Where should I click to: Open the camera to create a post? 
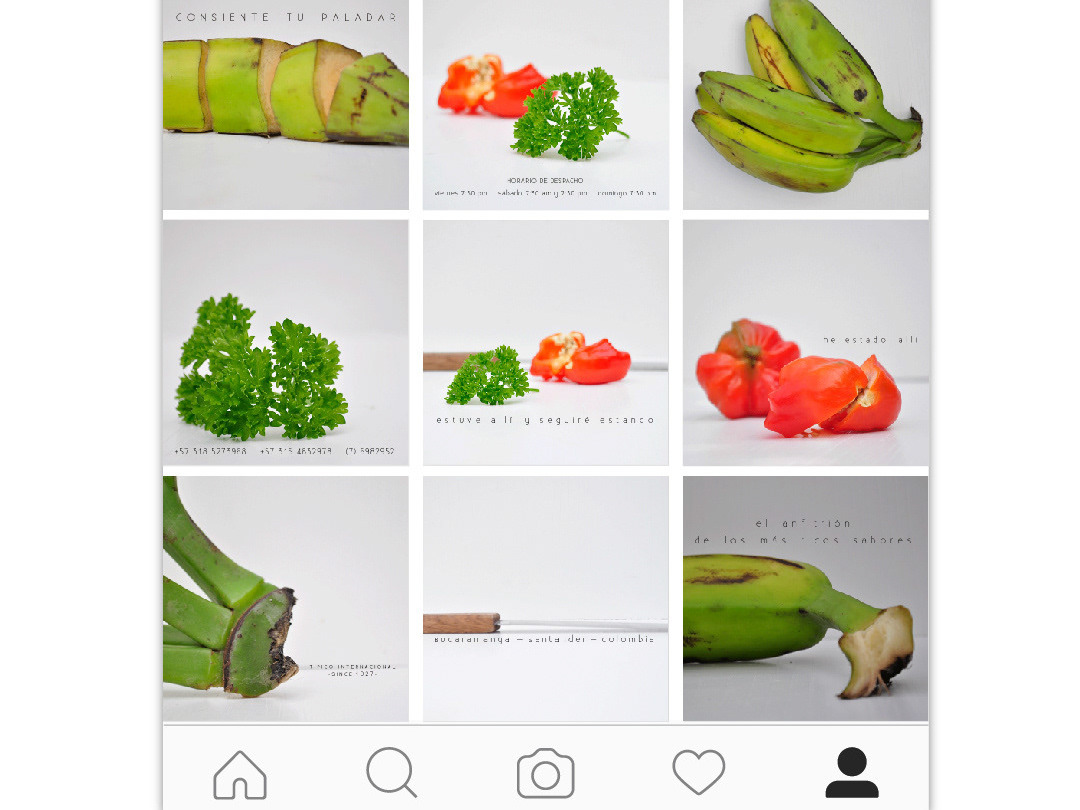tap(545, 774)
